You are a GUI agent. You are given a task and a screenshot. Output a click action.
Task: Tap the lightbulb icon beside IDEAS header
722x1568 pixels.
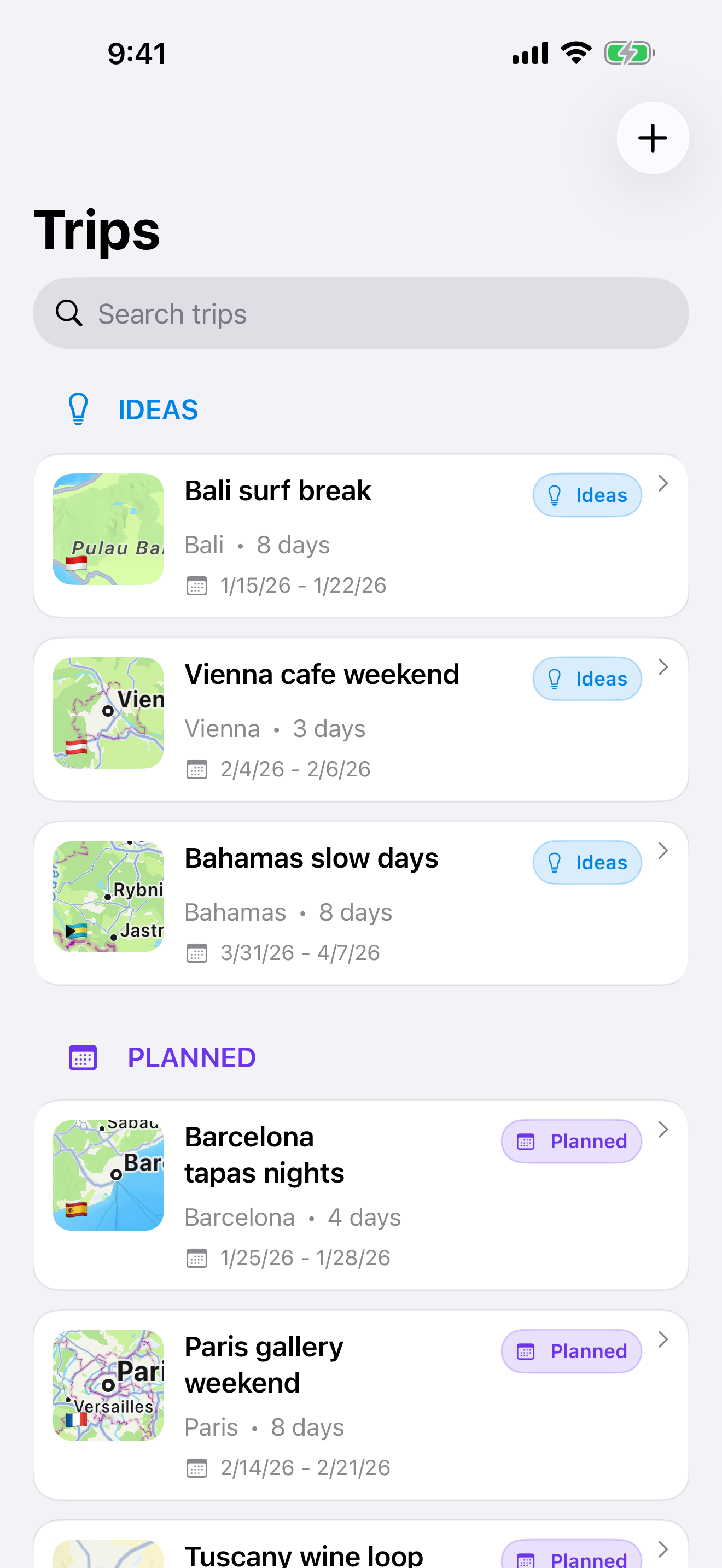click(78, 408)
